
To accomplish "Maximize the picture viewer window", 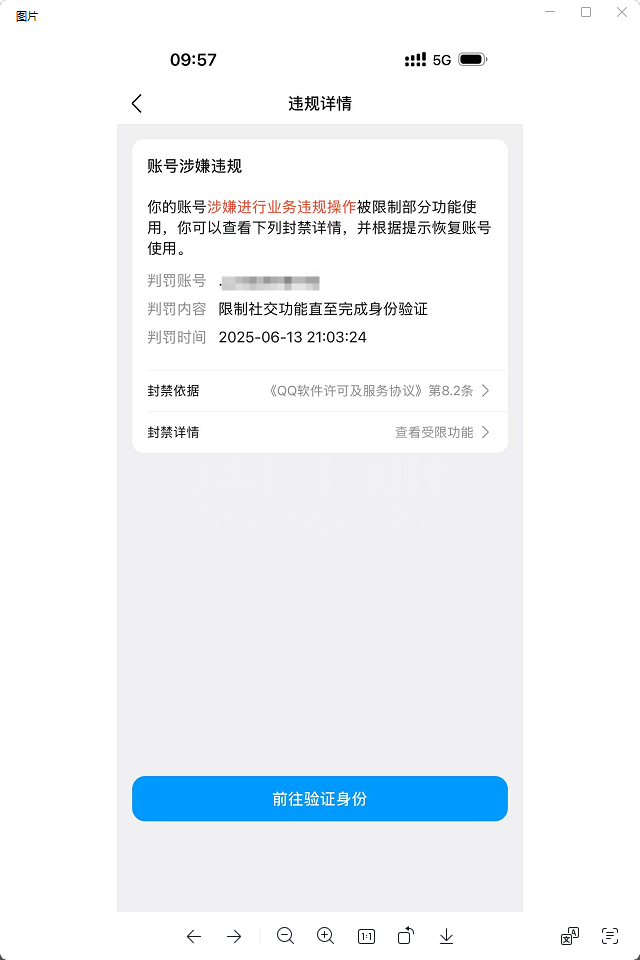I will [586, 13].
